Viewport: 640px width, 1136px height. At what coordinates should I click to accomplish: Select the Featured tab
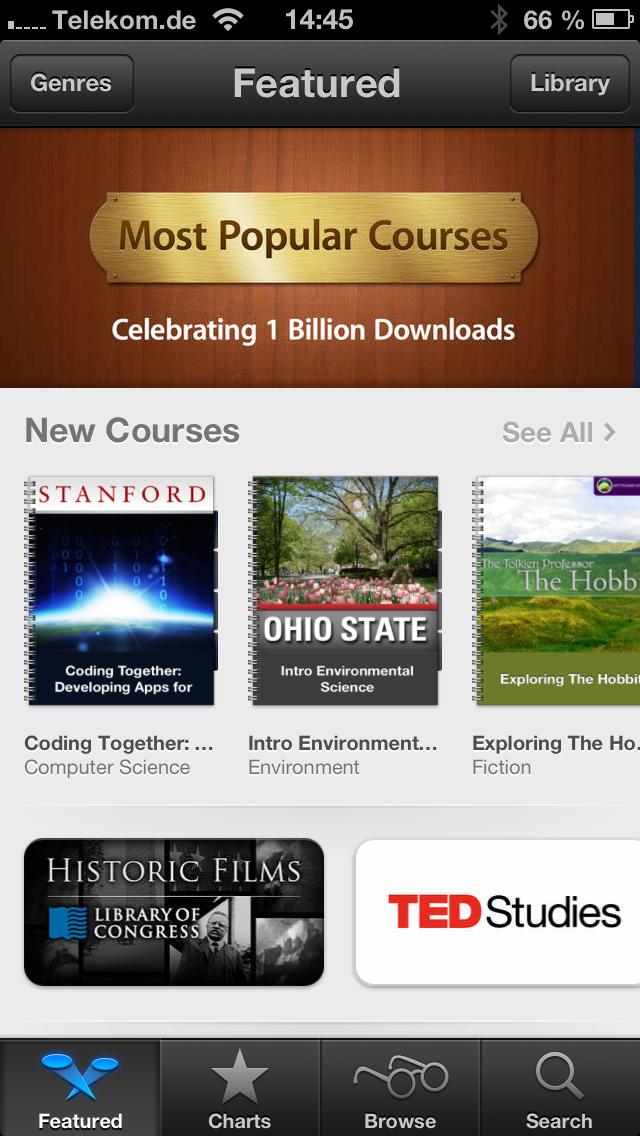[80, 1088]
